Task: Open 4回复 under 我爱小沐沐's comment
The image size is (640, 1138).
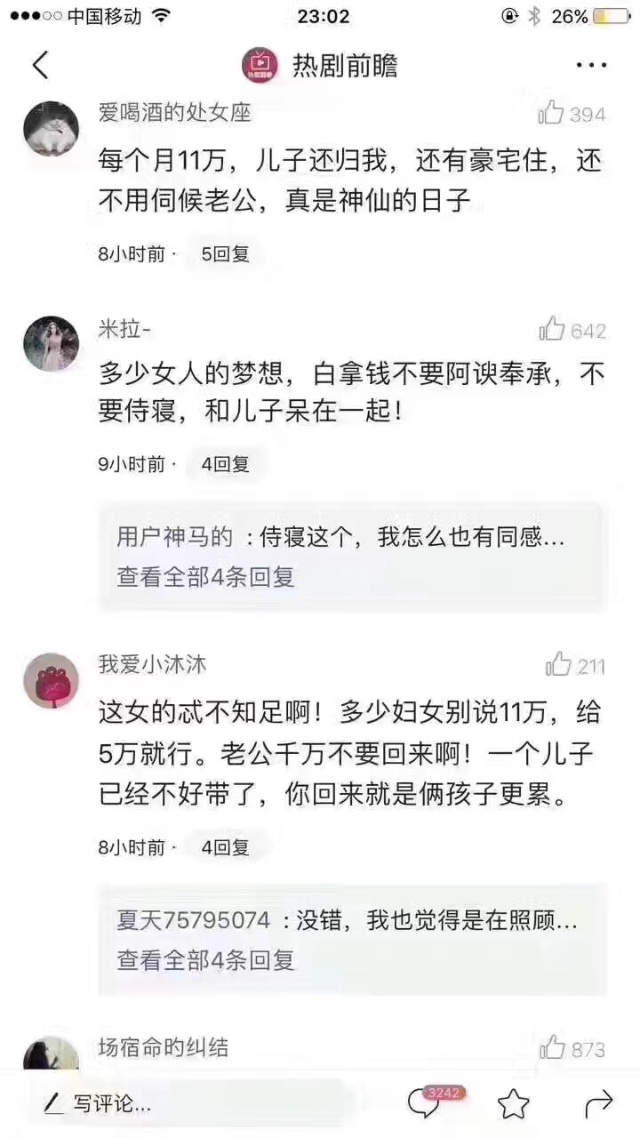Action: tap(225, 847)
